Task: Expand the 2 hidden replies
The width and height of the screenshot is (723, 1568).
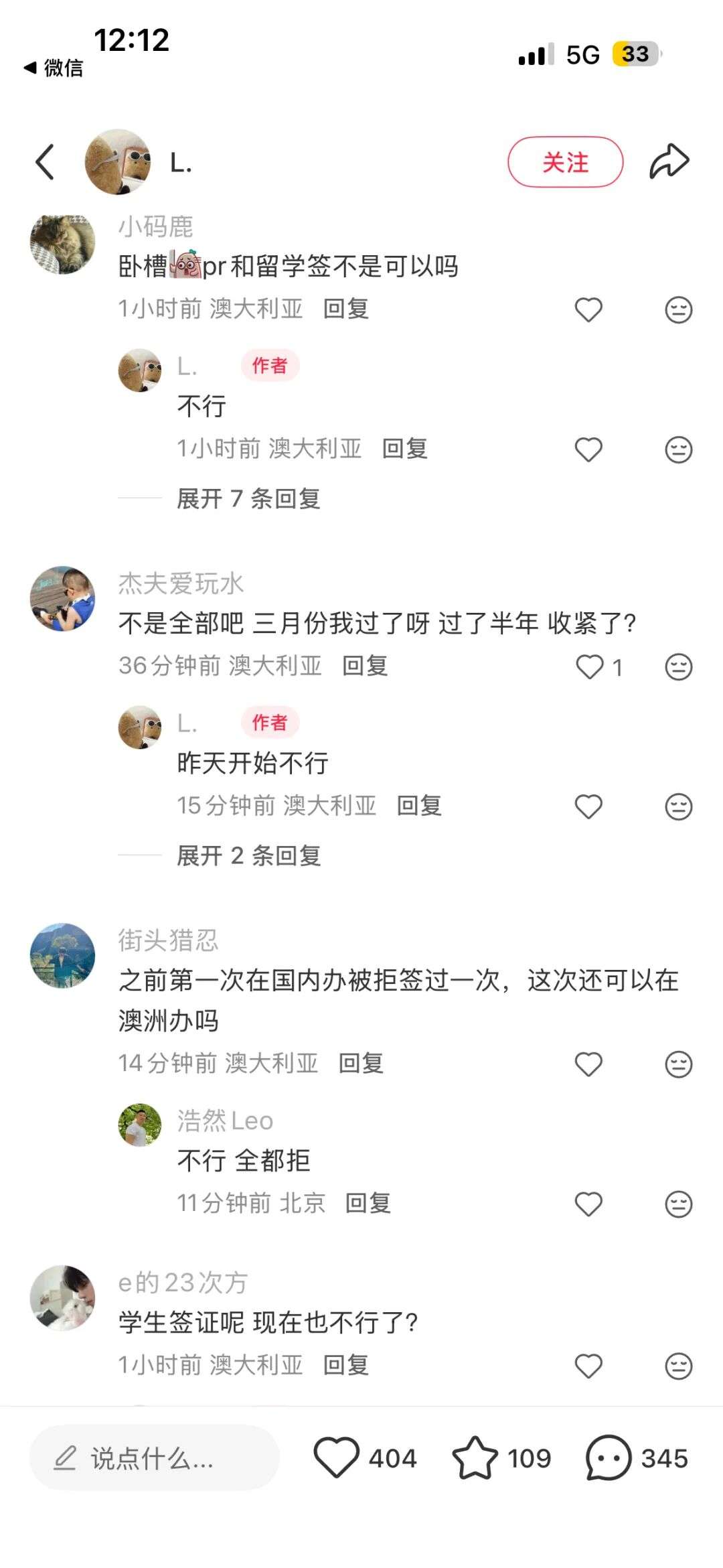Action: tap(248, 855)
